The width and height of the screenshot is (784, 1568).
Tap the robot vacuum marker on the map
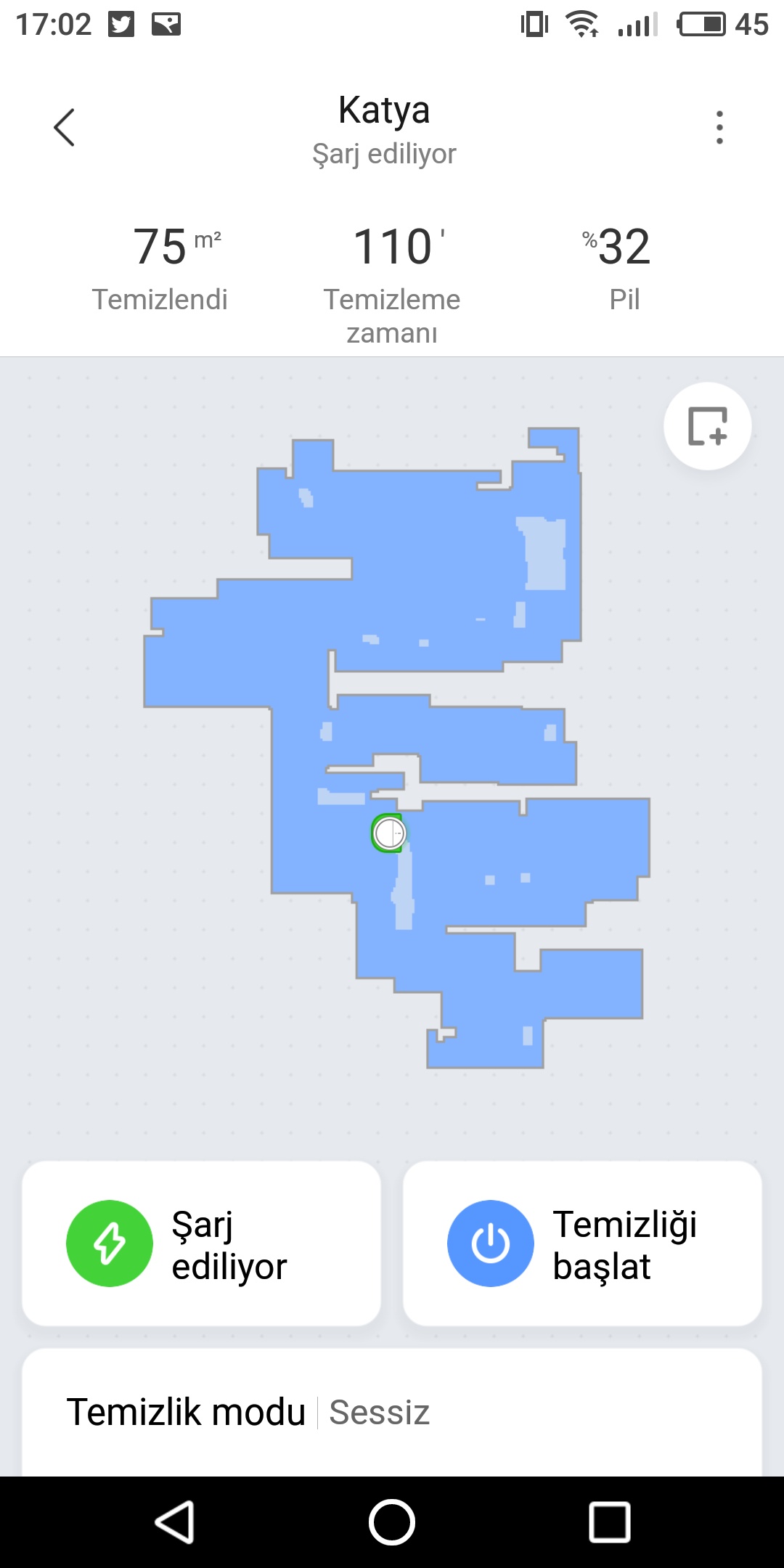(389, 833)
